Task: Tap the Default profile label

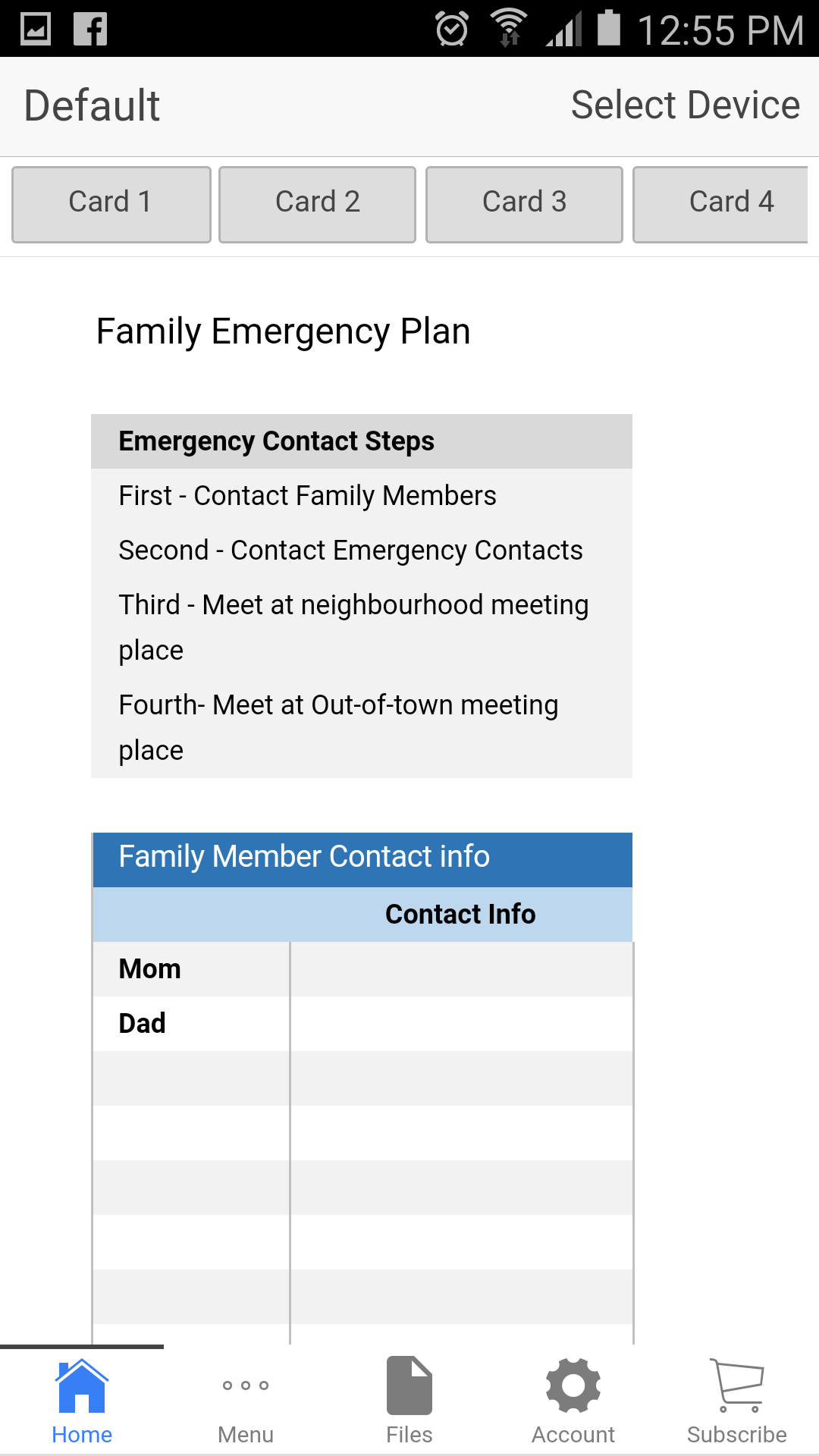Action: (x=91, y=105)
